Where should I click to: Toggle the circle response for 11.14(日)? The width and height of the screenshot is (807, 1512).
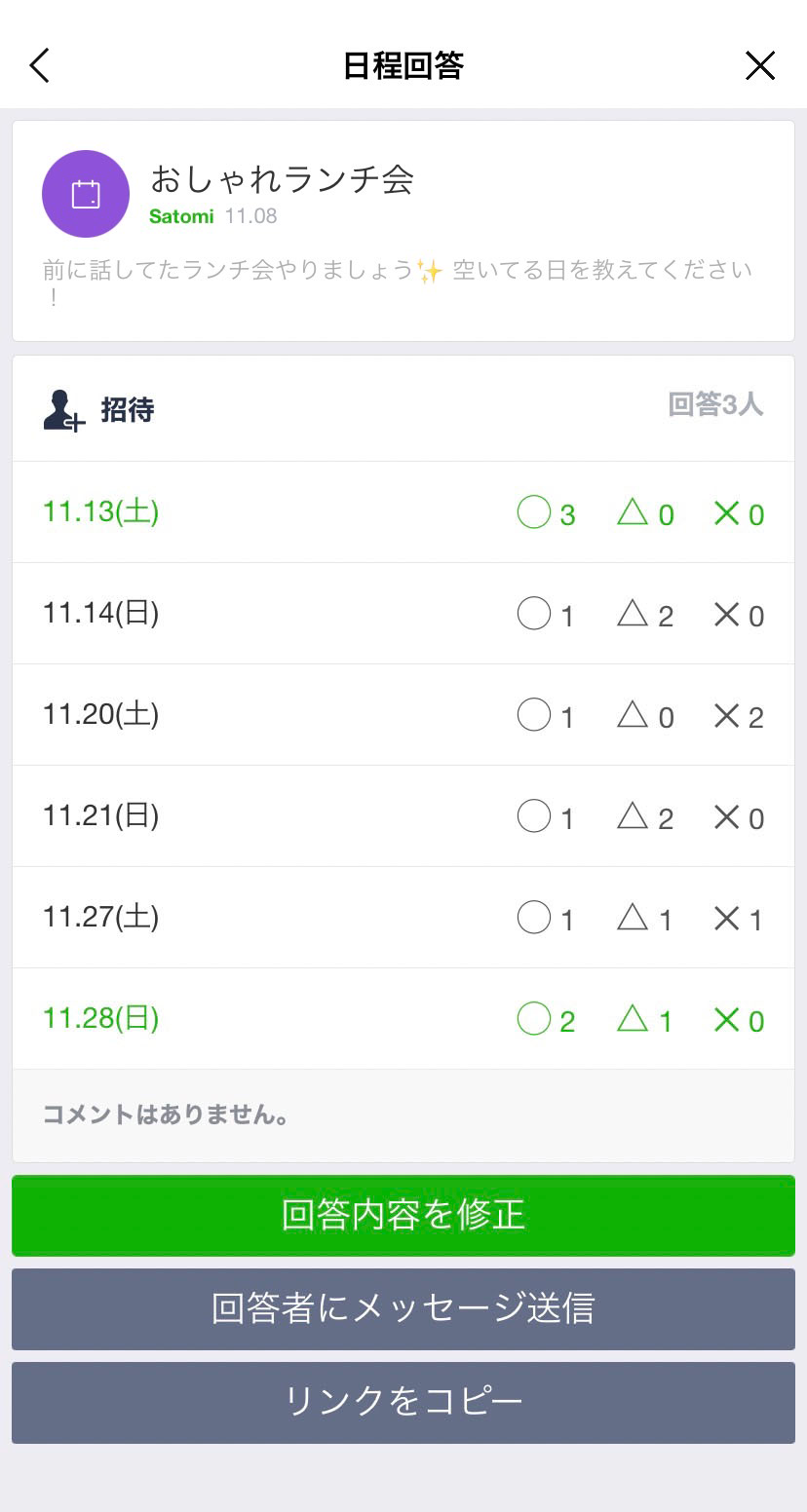point(533,613)
